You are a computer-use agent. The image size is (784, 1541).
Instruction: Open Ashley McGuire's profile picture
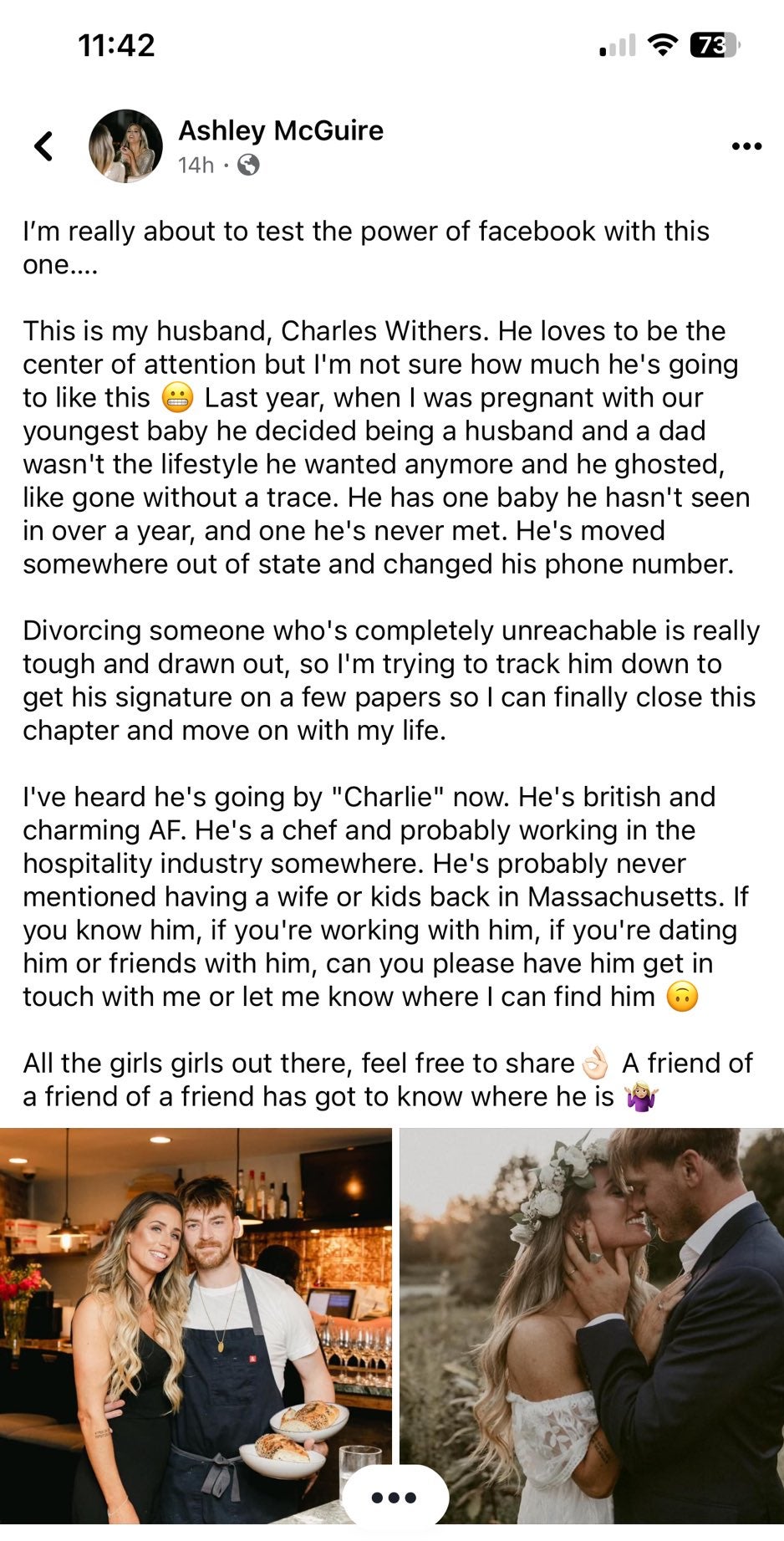(125, 146)
